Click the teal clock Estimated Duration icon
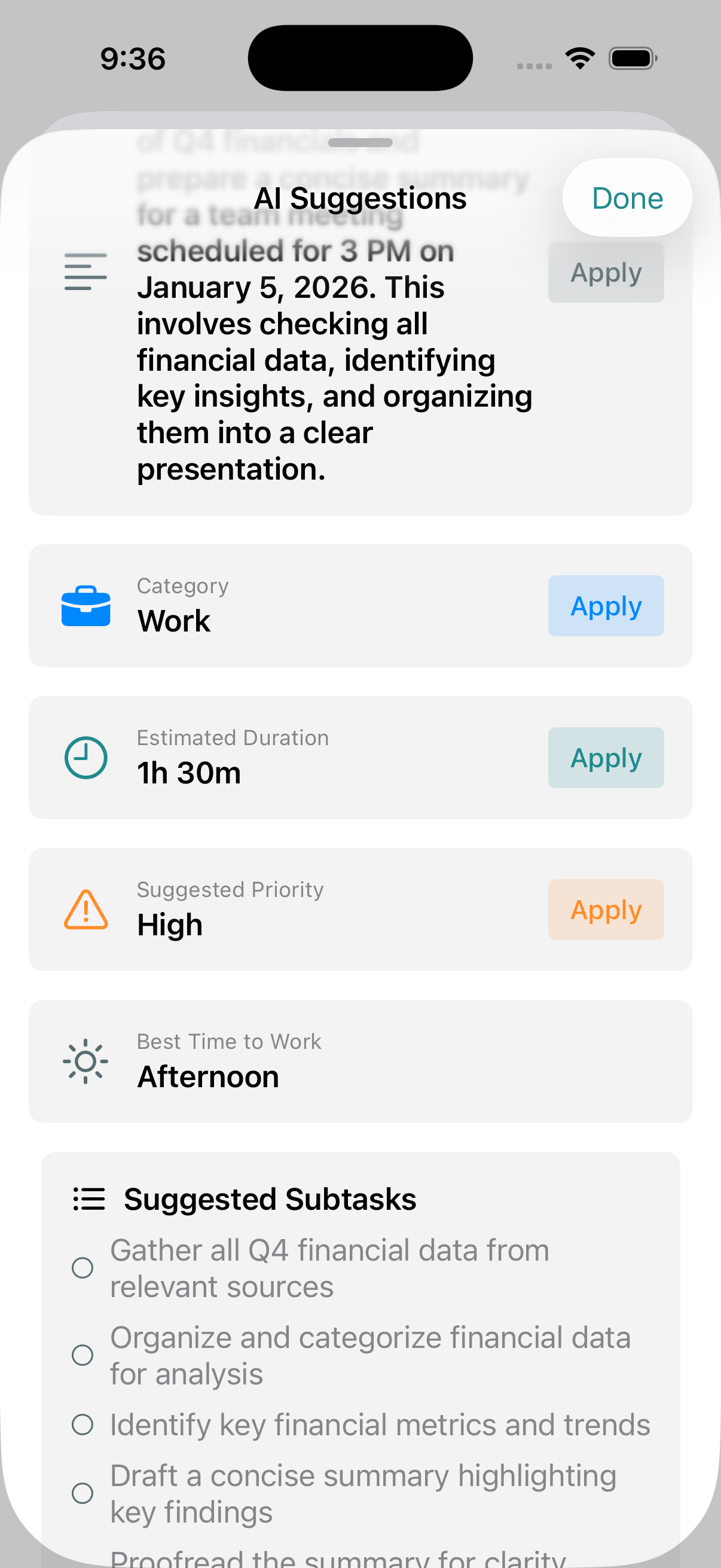The width and height of the screenshot is (721, 1568). [85, 757]
